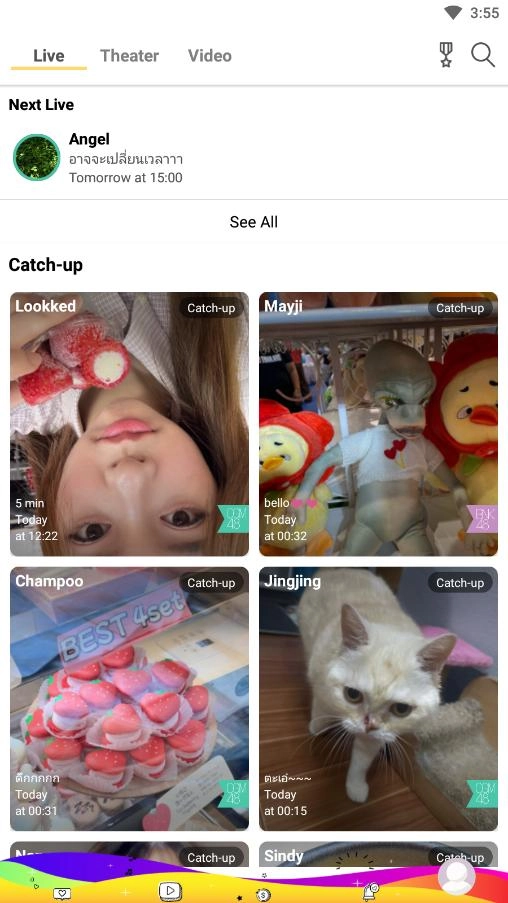The image size is (508, 903).
Task: Switch to the Theater tab
Action: coord(130,56)
